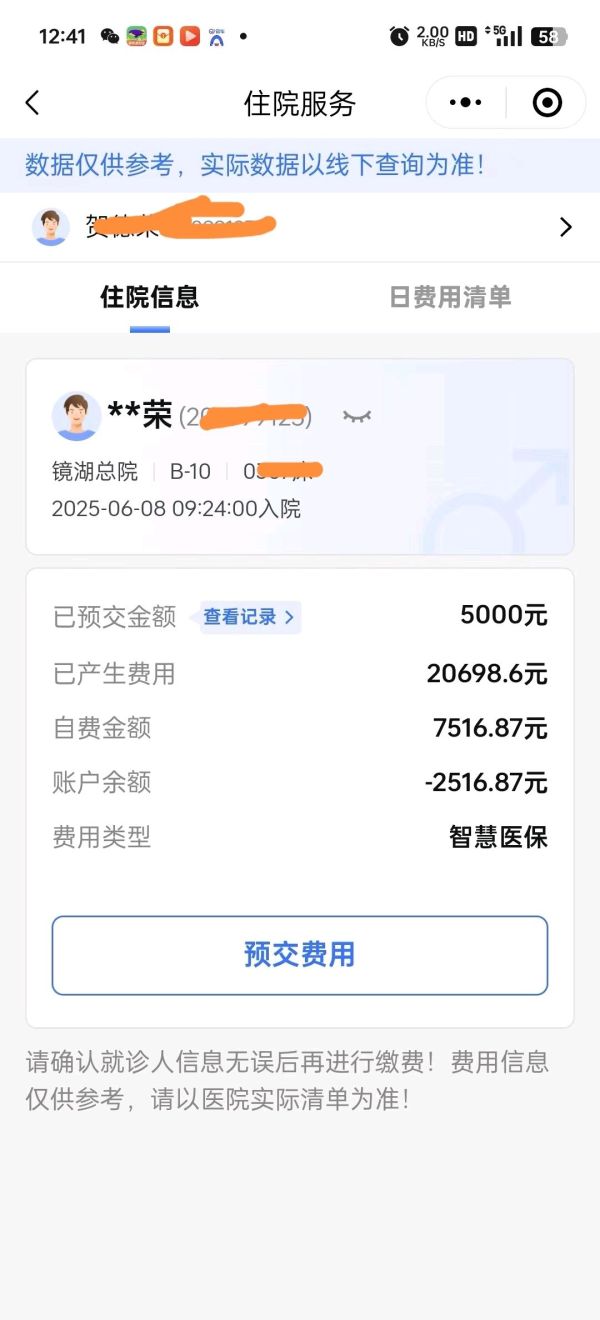
Task: Switch to the 日费用清单 tab
Action: coord(450,297)
